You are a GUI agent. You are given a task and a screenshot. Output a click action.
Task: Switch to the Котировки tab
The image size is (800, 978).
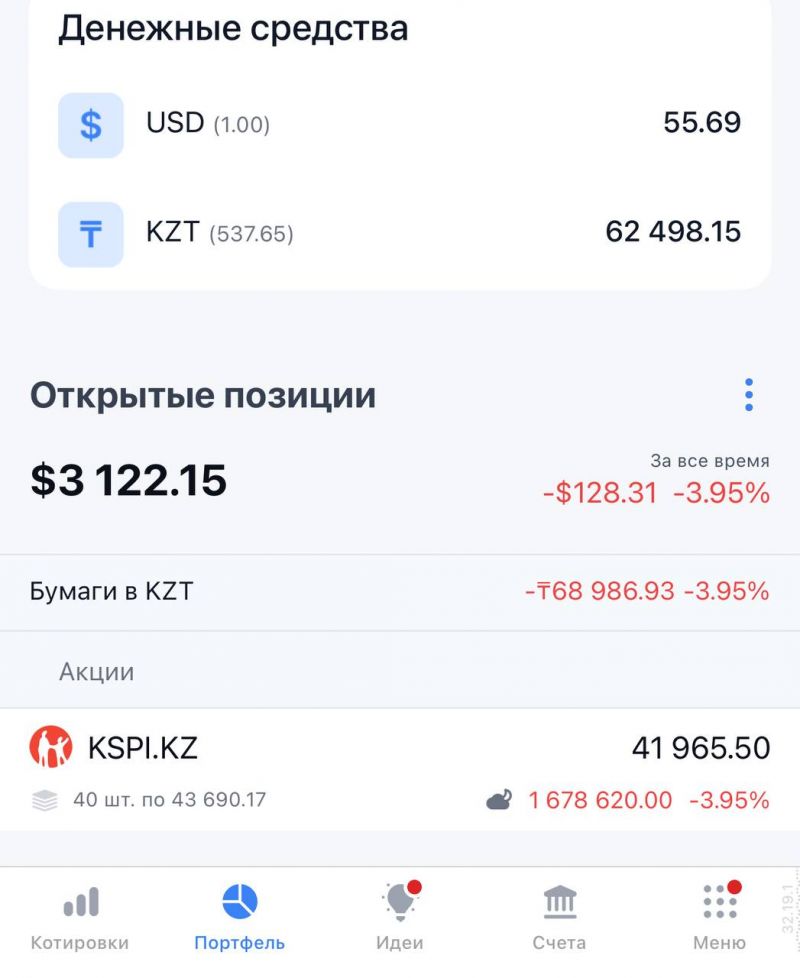[80, 918]
